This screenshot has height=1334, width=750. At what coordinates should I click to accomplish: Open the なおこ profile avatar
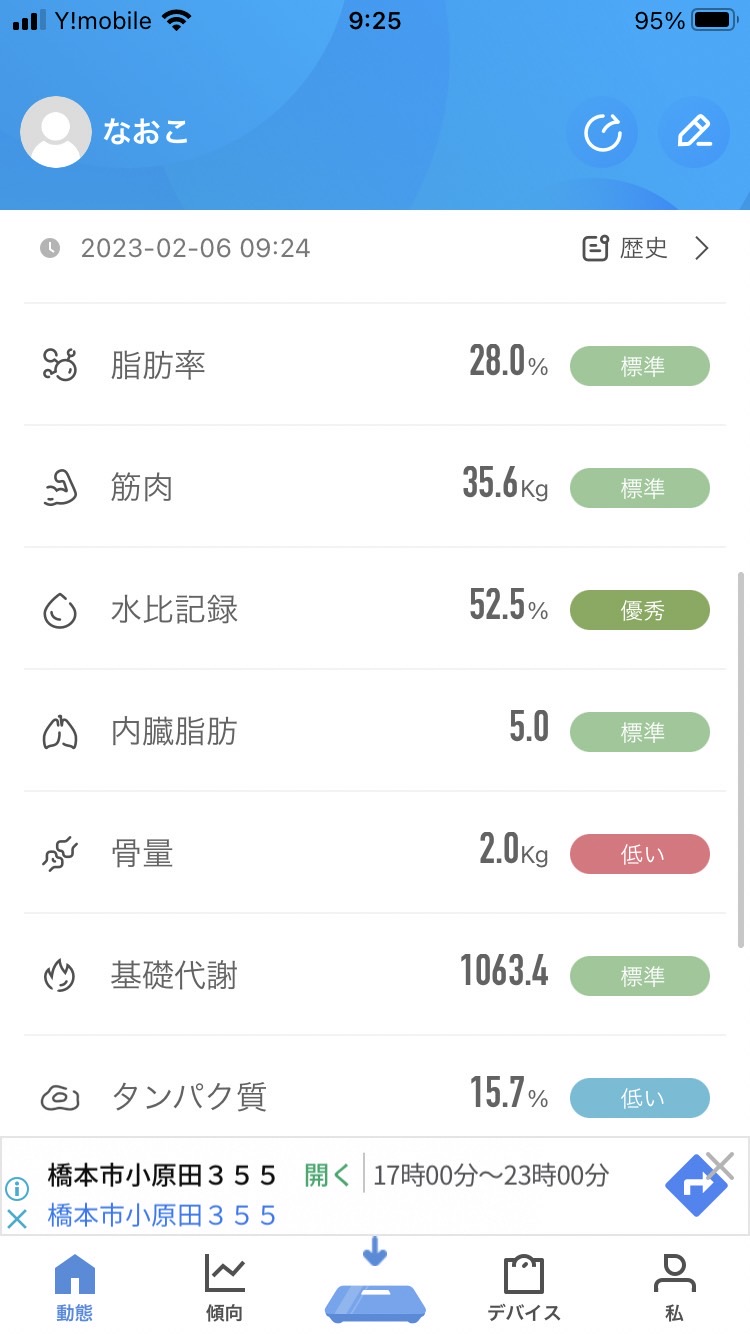(x=56, y=132)
